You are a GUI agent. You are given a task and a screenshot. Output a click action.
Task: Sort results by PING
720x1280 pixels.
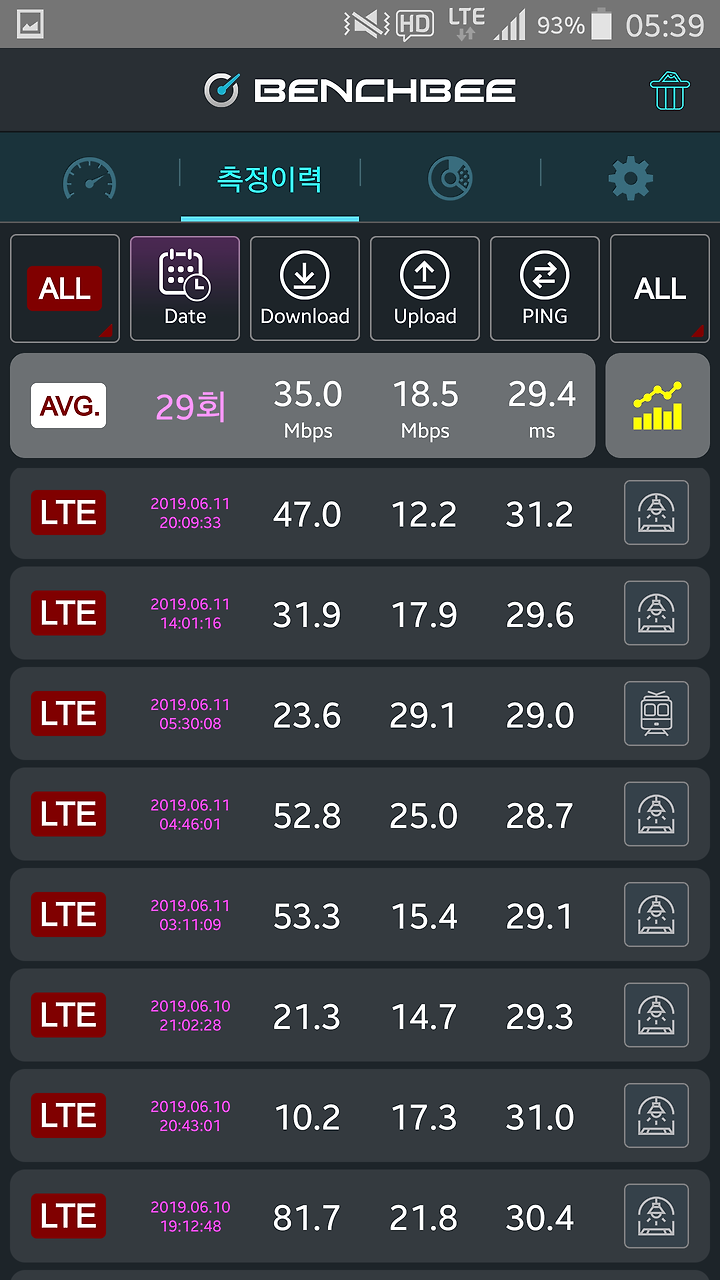pyautogui.click(x=545, y=288)
